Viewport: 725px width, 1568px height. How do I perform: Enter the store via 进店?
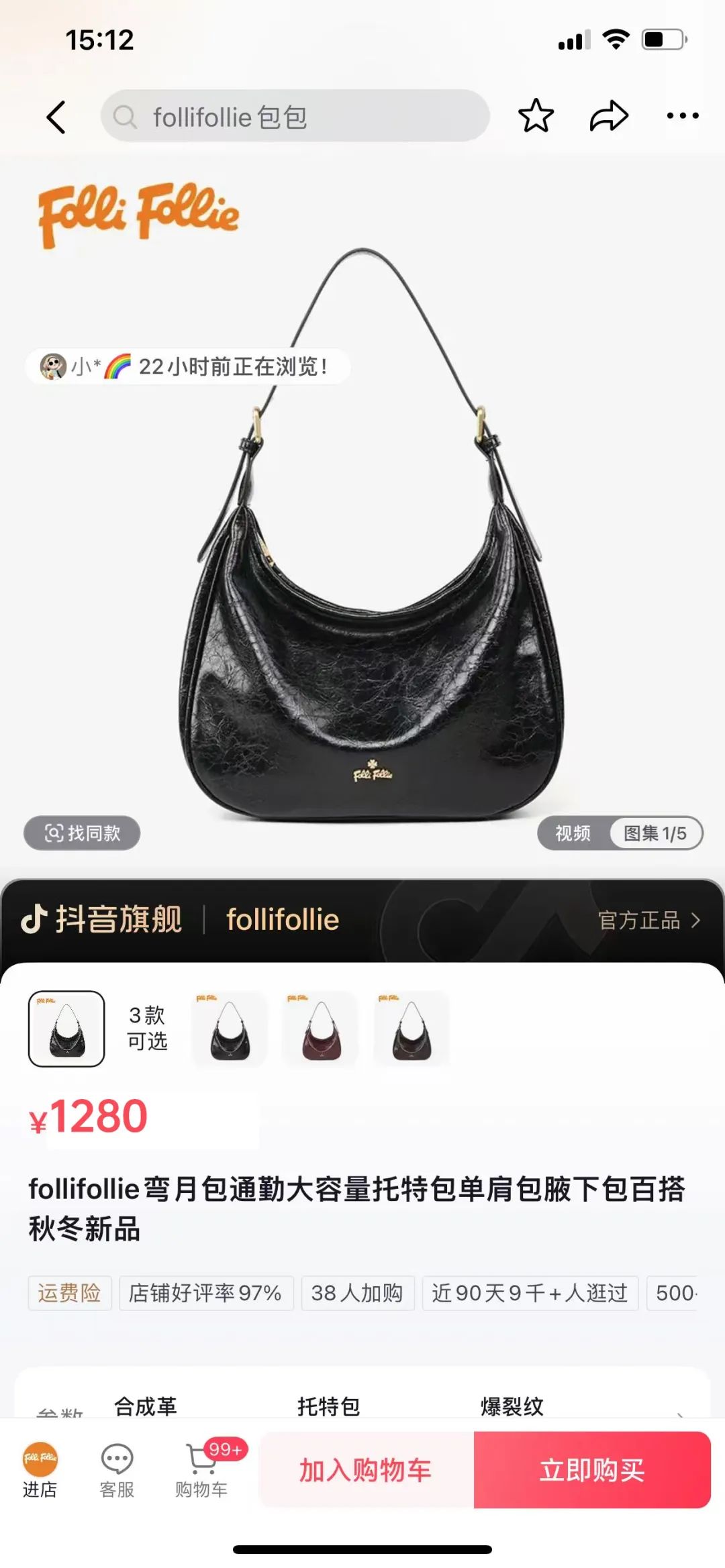click(40, 1470)
